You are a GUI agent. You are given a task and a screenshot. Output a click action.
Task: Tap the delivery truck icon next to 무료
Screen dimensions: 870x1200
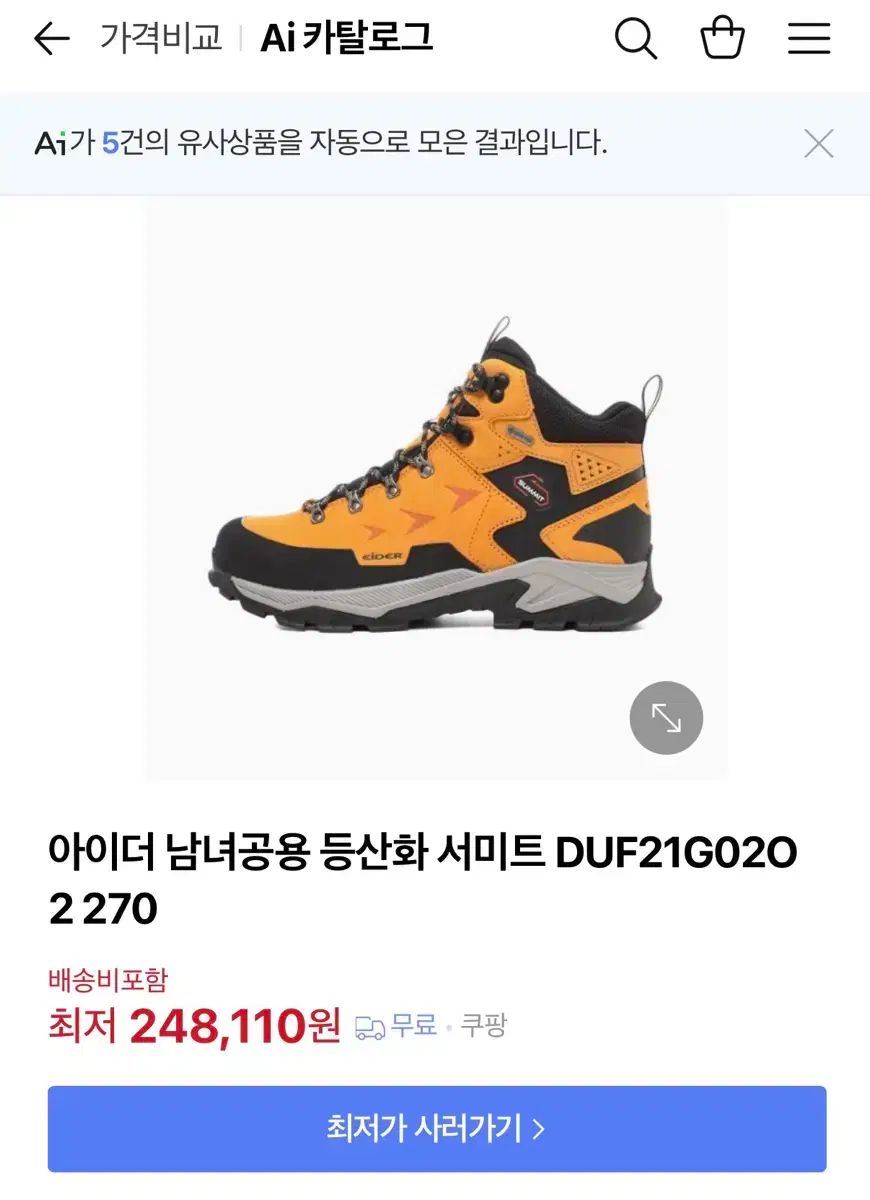(371, 1026)
